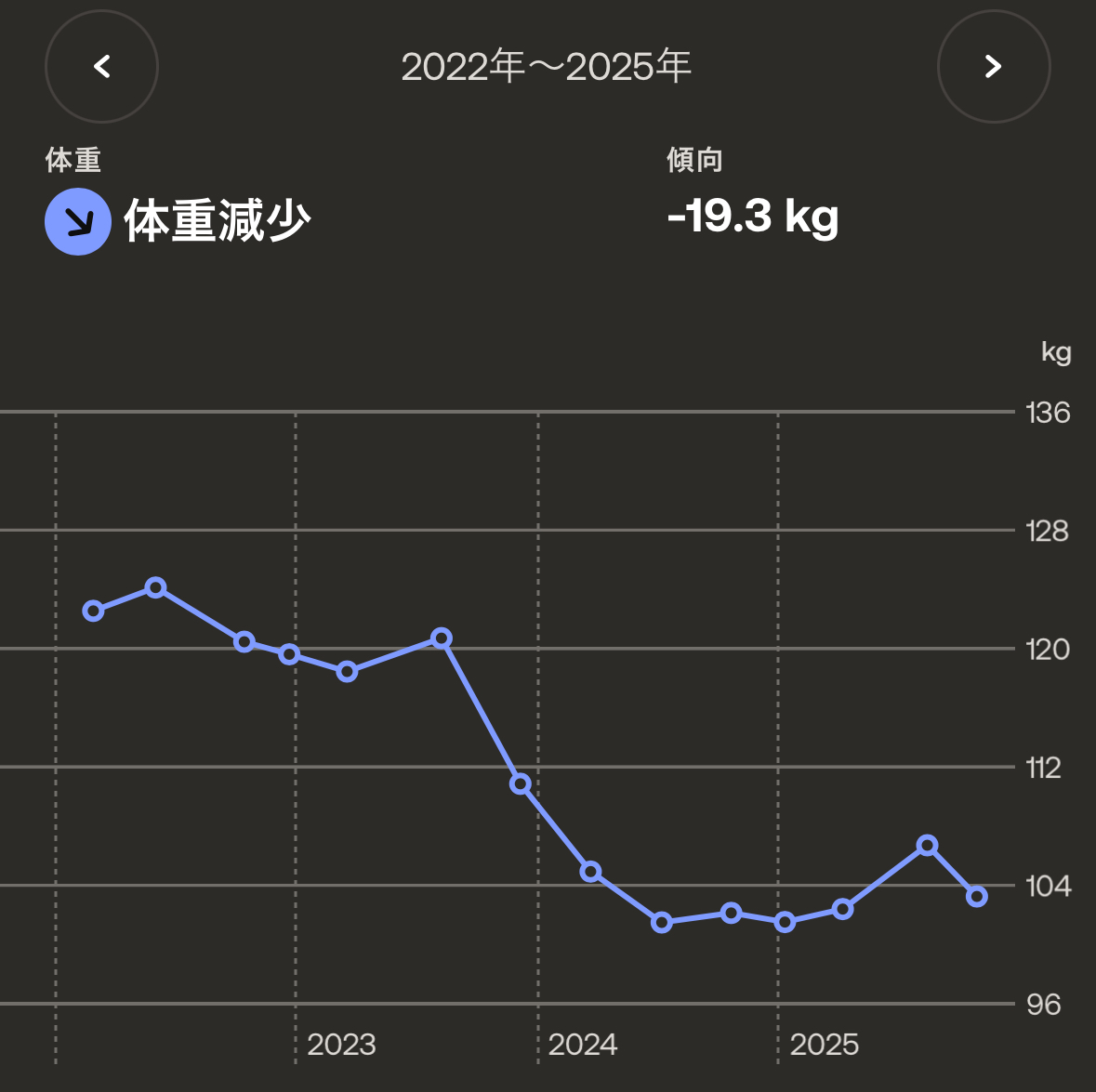Select the latest data point at the chart's end

[x=976, y=897]
